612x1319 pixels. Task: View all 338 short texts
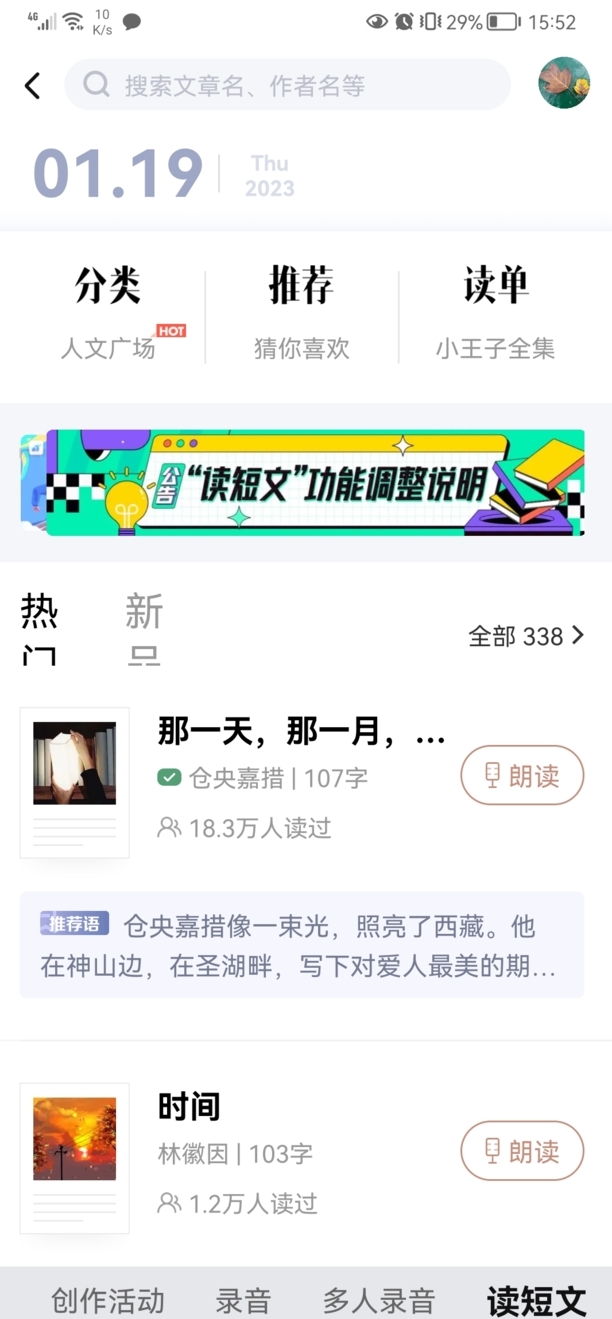[526, 636]
